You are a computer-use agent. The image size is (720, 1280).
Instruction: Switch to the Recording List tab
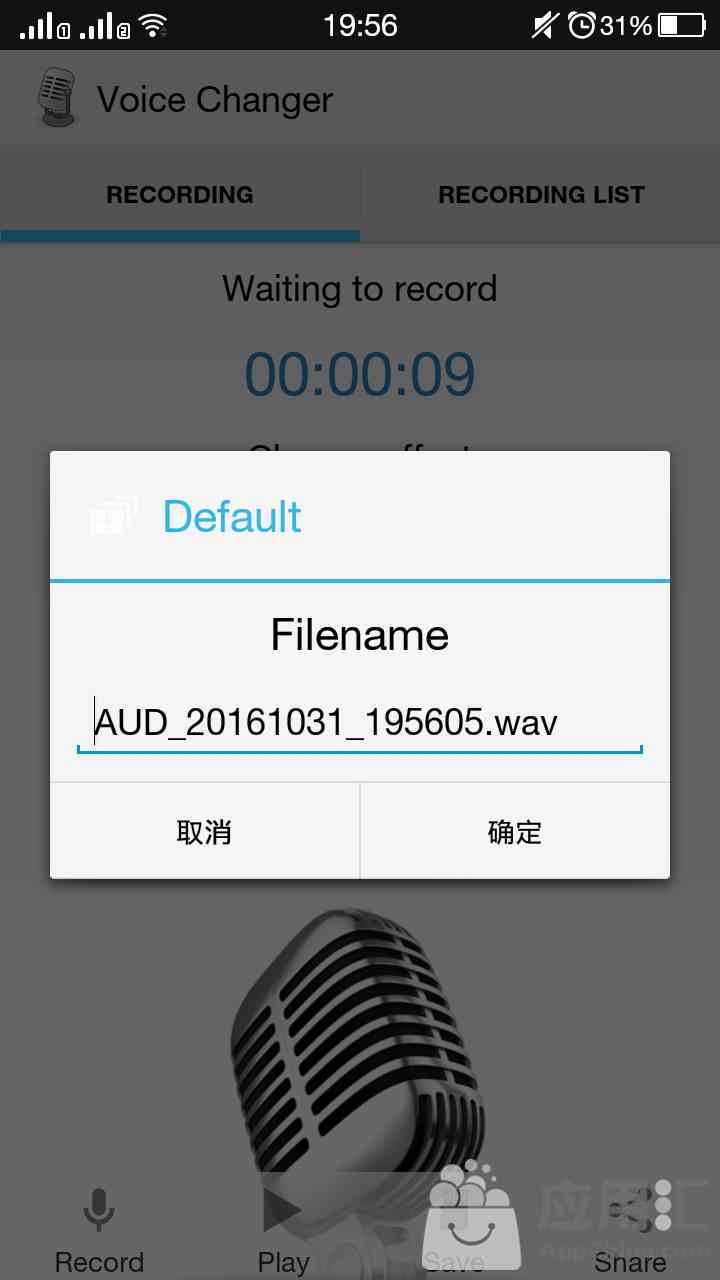[x=541, y=195]
